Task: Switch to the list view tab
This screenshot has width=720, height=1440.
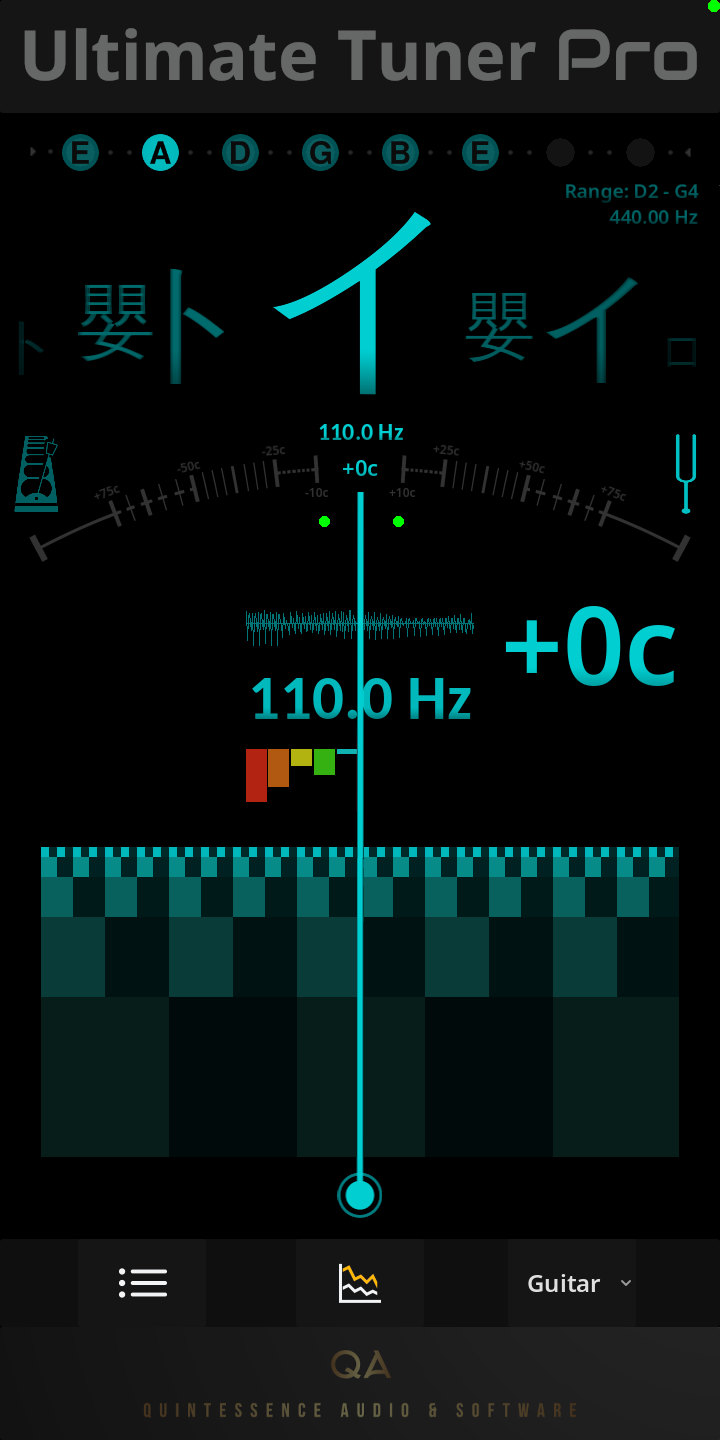Action: tap(143, 1283)
